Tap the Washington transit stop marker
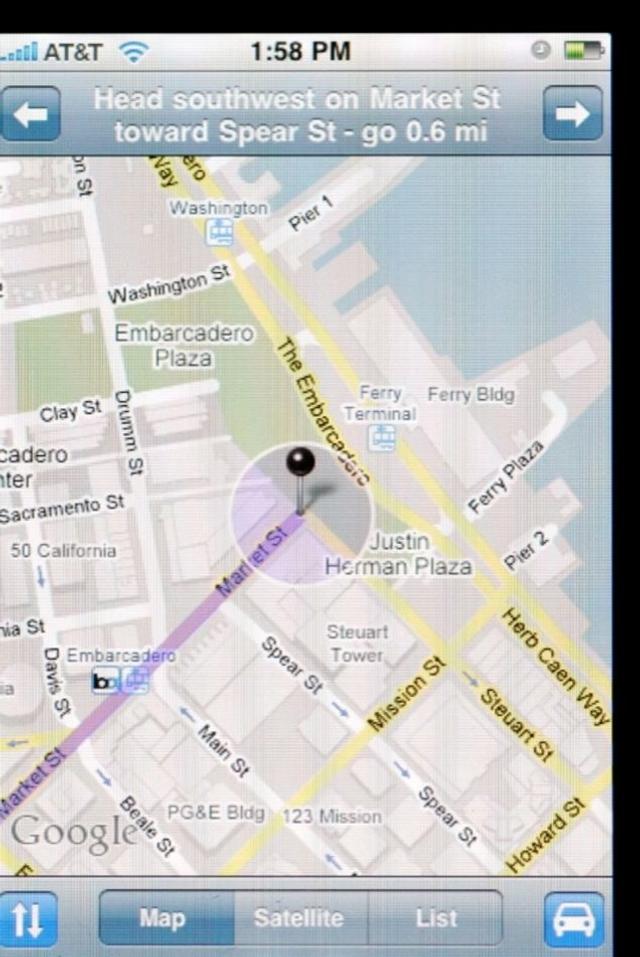The height and width of the screenshot is (957, 640). (x=219, y=233)
